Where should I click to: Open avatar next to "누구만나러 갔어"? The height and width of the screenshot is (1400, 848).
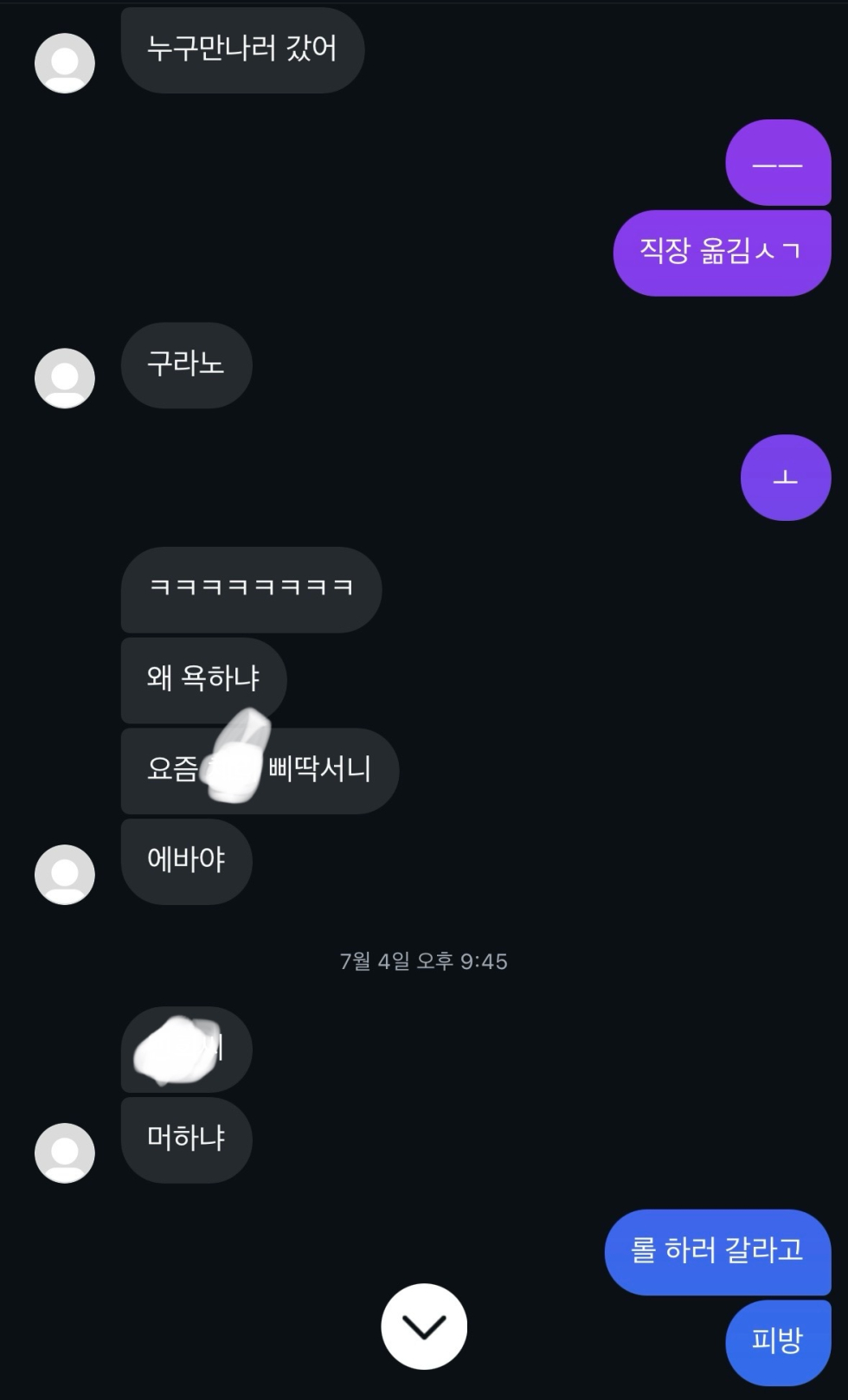65,63
